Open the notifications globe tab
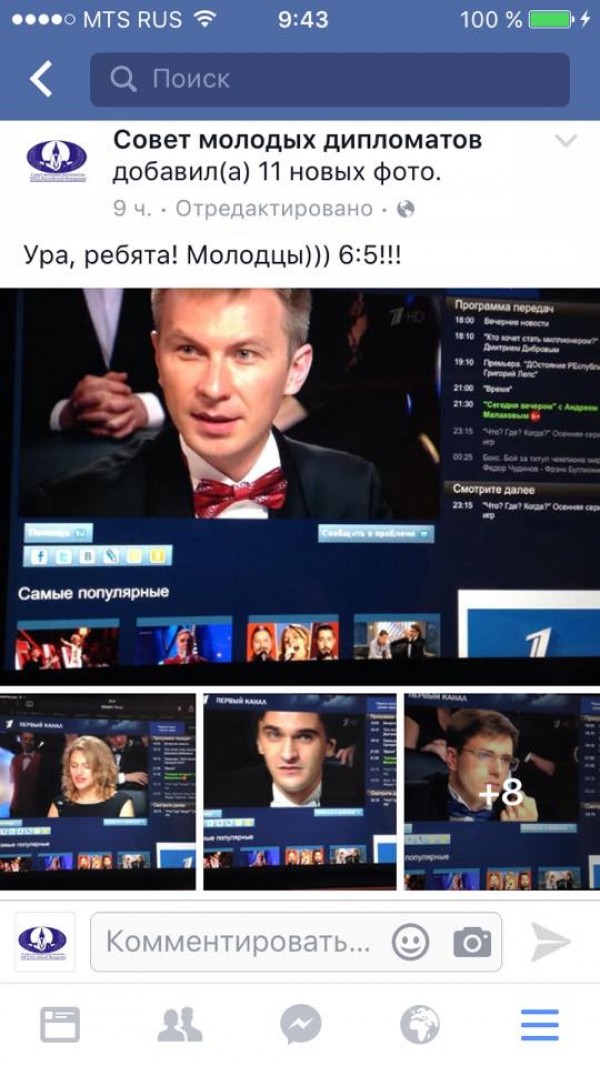 420,1024
